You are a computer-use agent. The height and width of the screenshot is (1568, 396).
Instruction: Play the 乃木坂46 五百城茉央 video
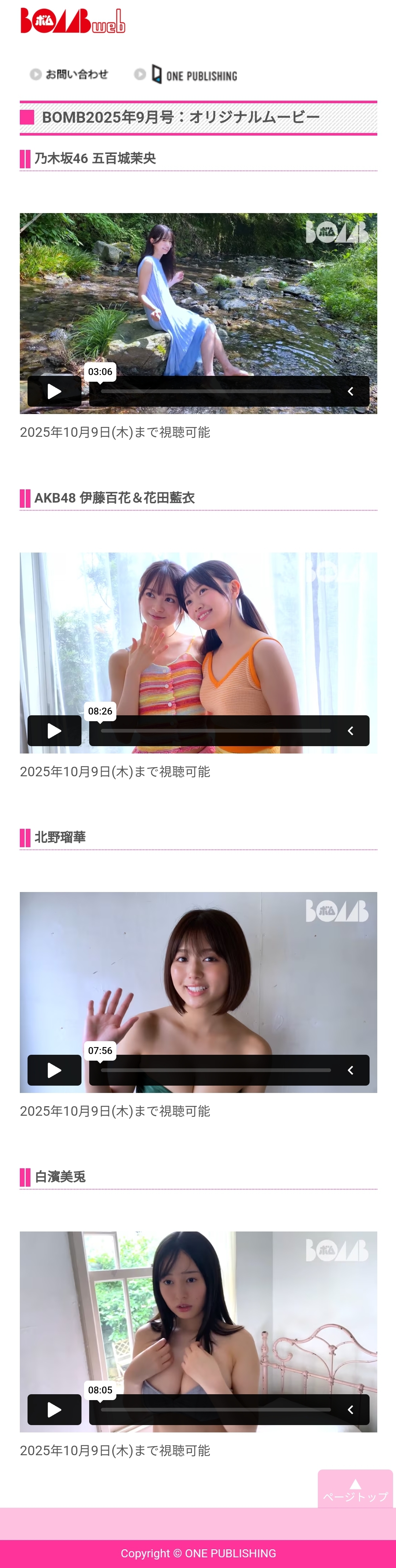pos(54,391)
